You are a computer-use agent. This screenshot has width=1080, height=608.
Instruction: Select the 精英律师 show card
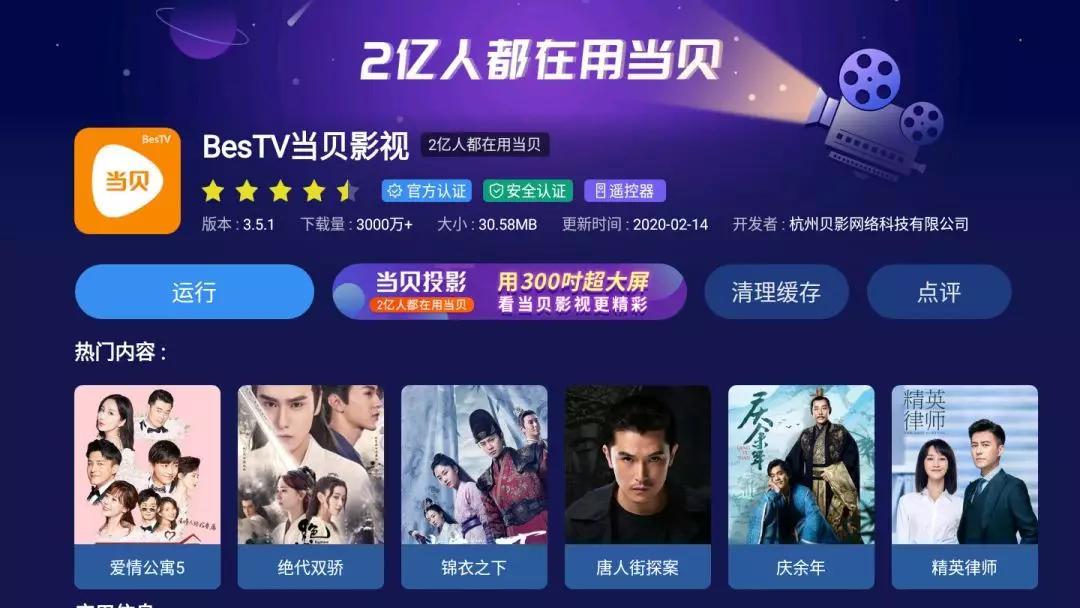(964, 486)
